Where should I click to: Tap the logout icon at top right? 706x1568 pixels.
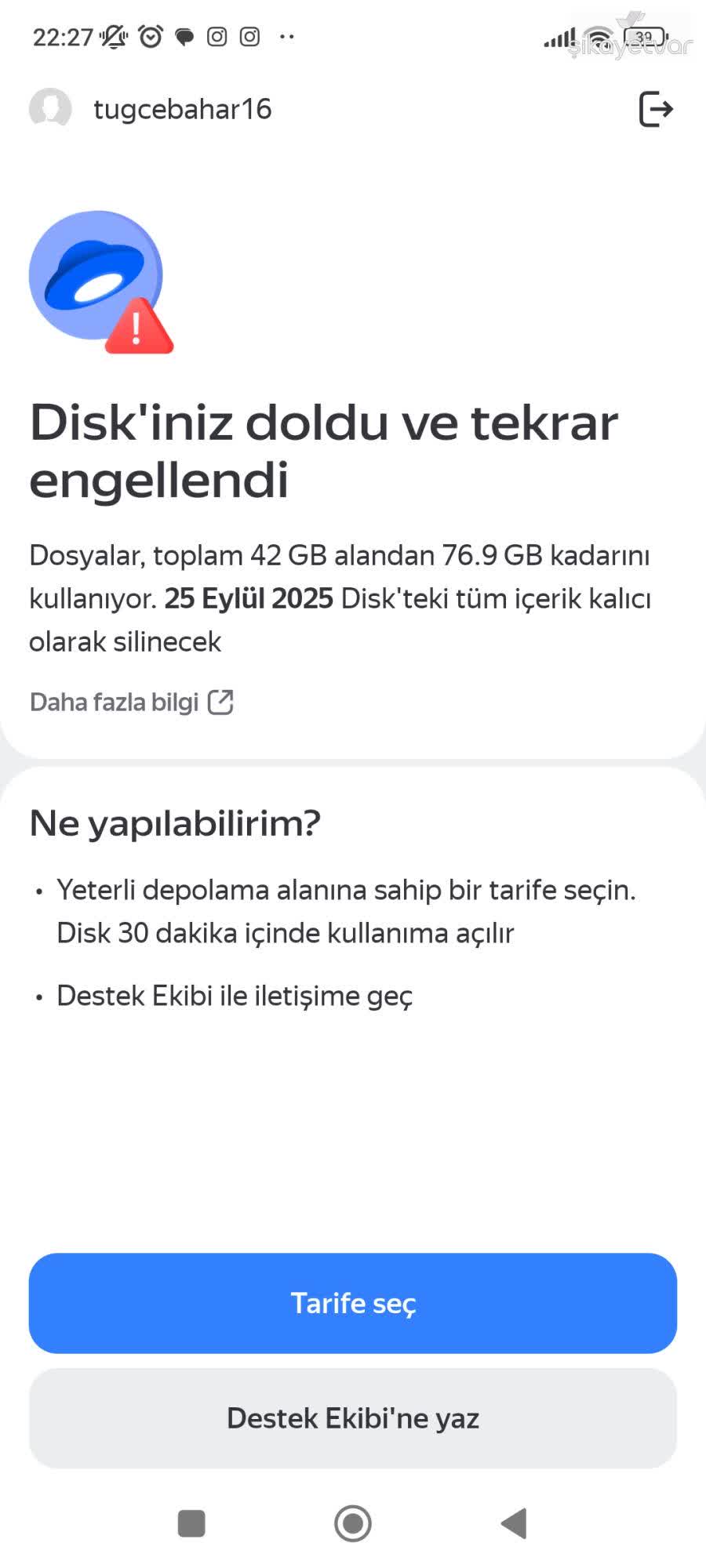(x=656, y=109)
